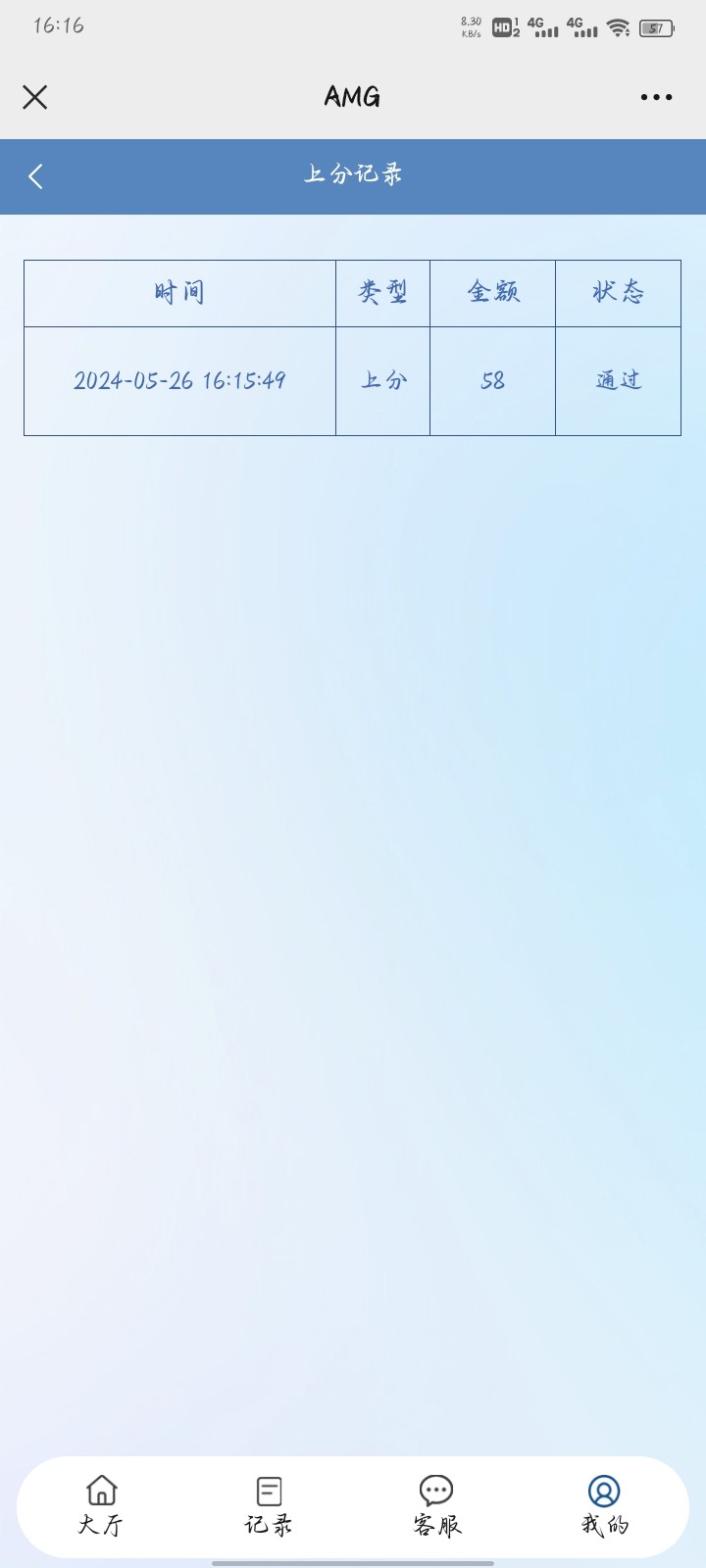
Task: Select the 我的 tab
Action: [x=604, y=1505]
